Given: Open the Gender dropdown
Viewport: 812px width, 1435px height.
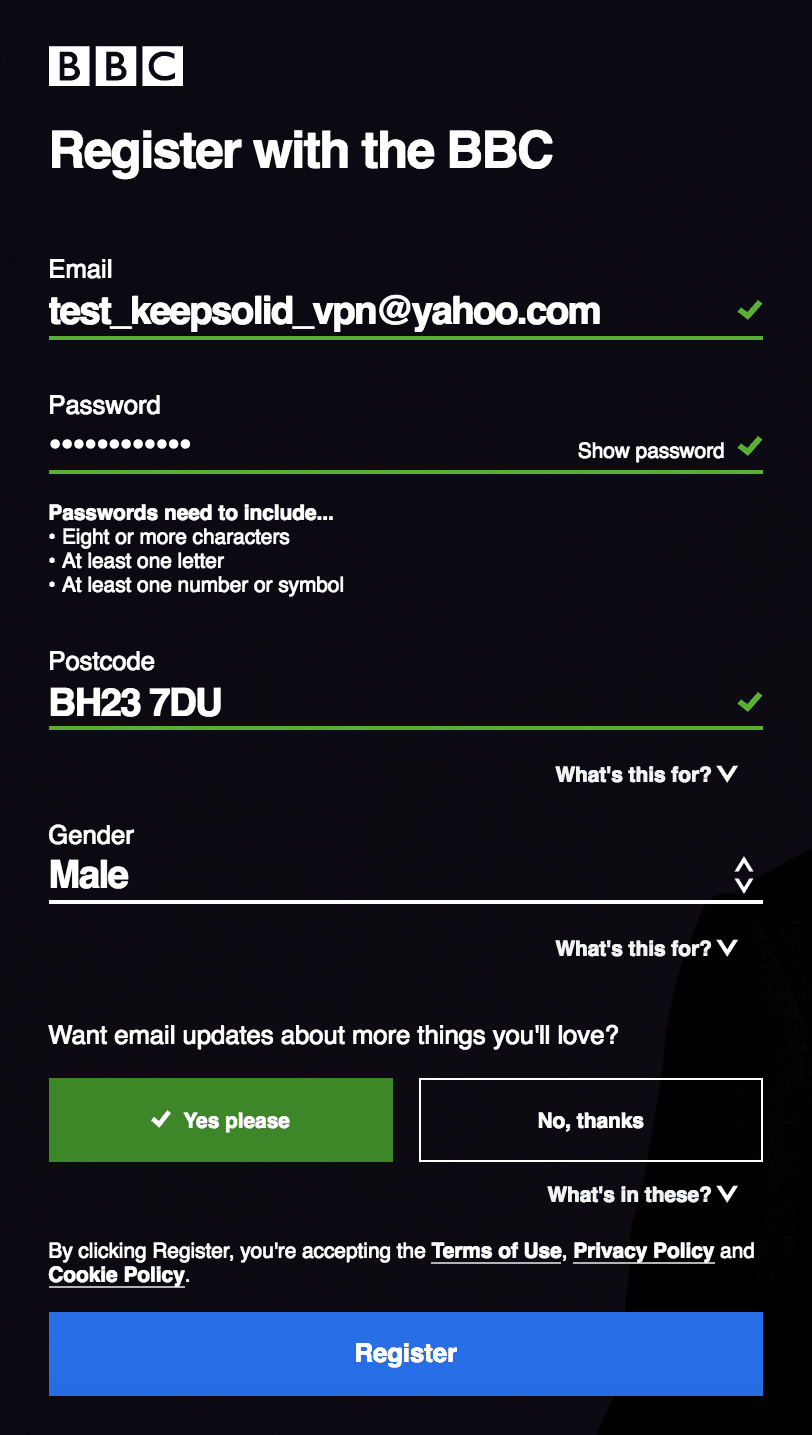Looking at the screenshot, I should [x=405, y=875].
